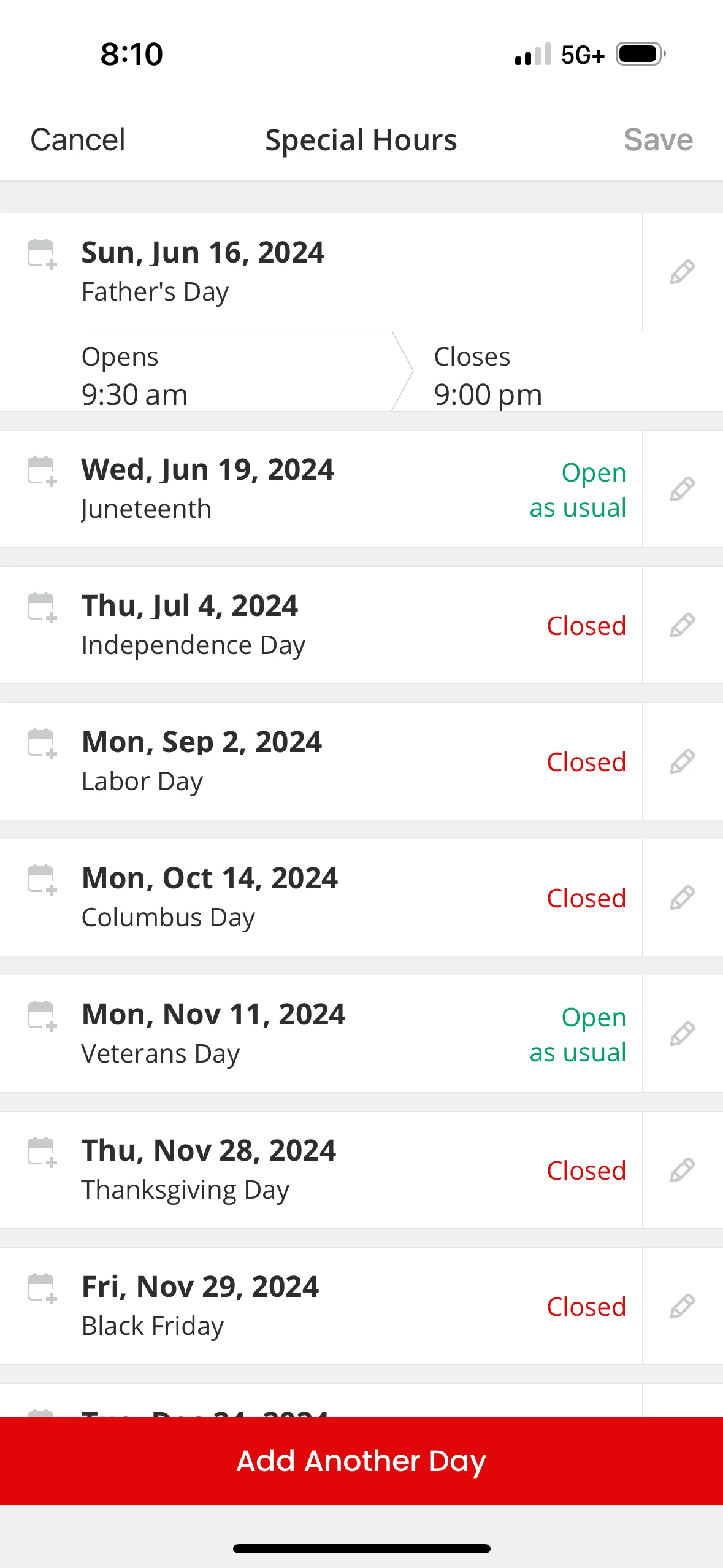Viewport: 723px width, 1568px height.
Task: Open the Juneteenth Jun 19 entry
Action: (x=321, y=489)
